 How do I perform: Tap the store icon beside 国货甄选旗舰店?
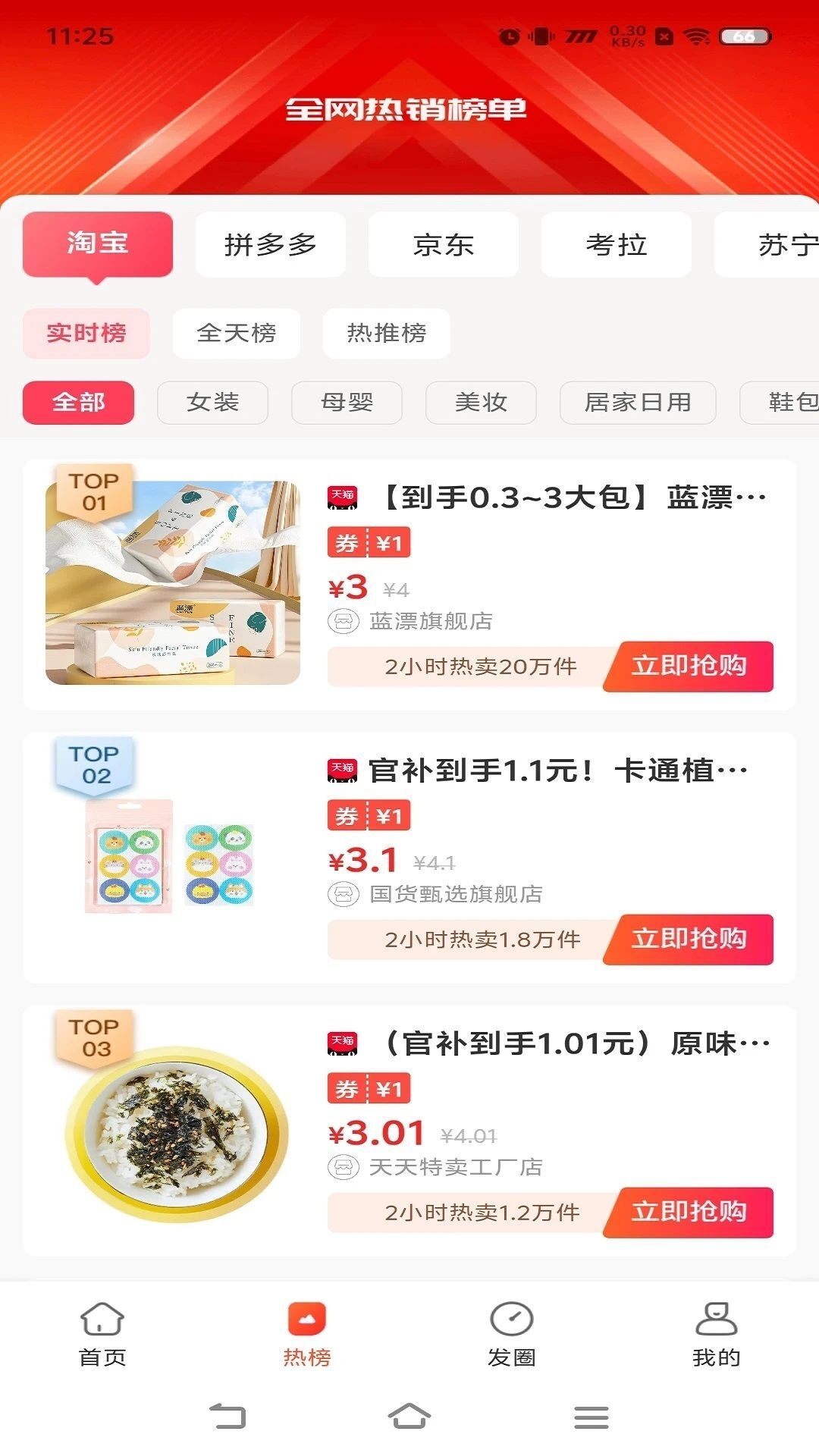344,895
